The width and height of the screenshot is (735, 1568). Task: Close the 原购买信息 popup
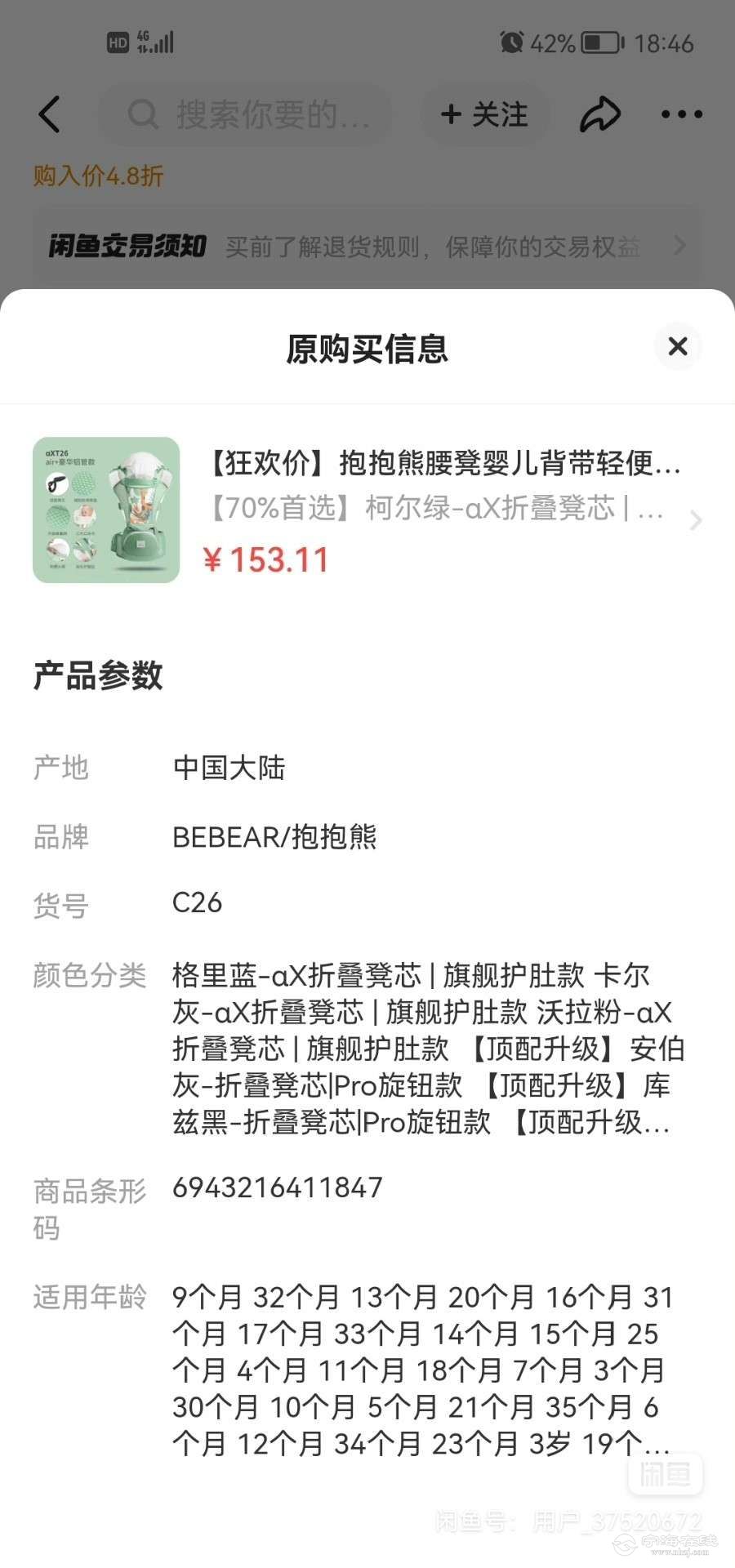677,347
